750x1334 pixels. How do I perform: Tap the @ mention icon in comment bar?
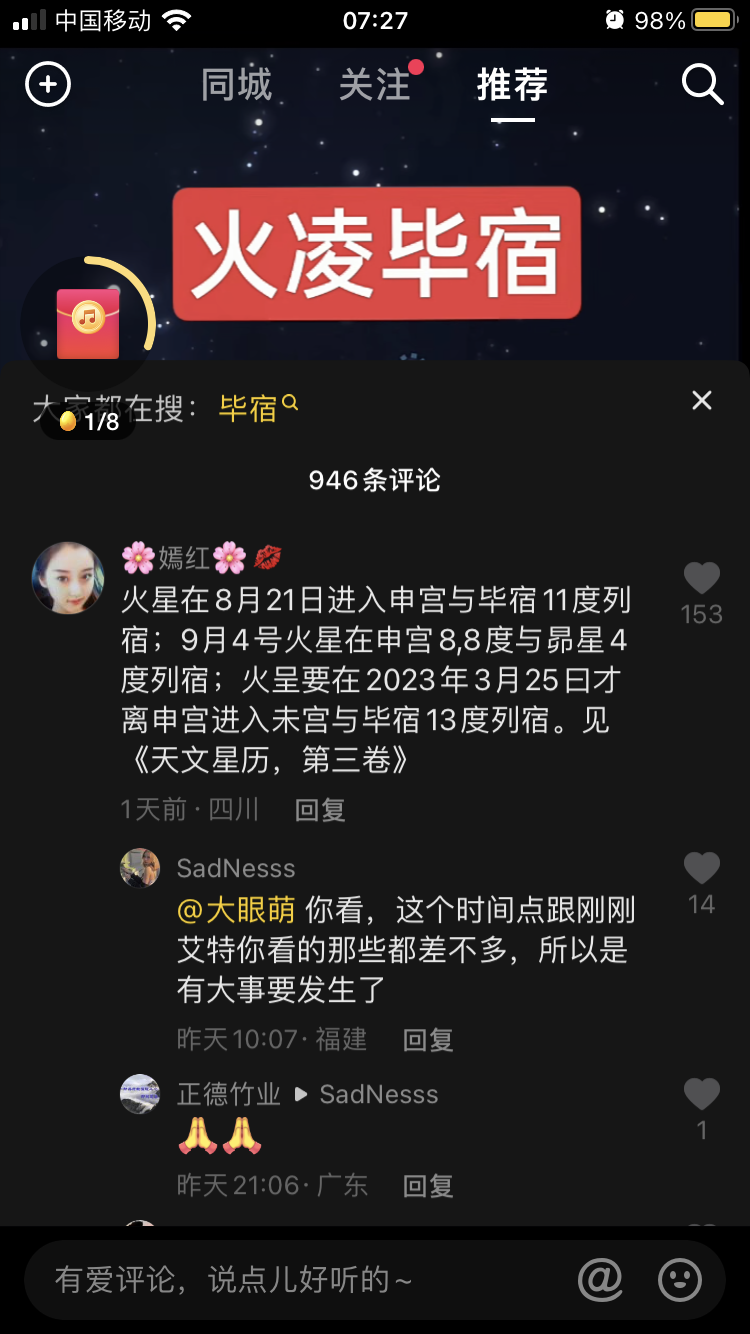pos(600,1277)
